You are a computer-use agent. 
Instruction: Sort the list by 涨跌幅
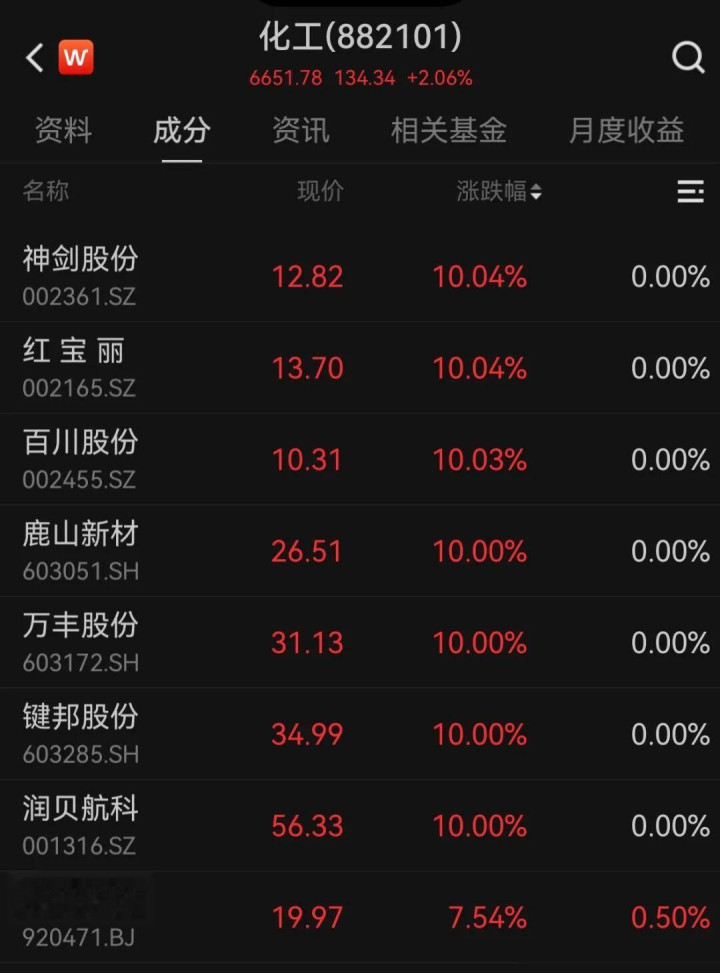[499, 191]
